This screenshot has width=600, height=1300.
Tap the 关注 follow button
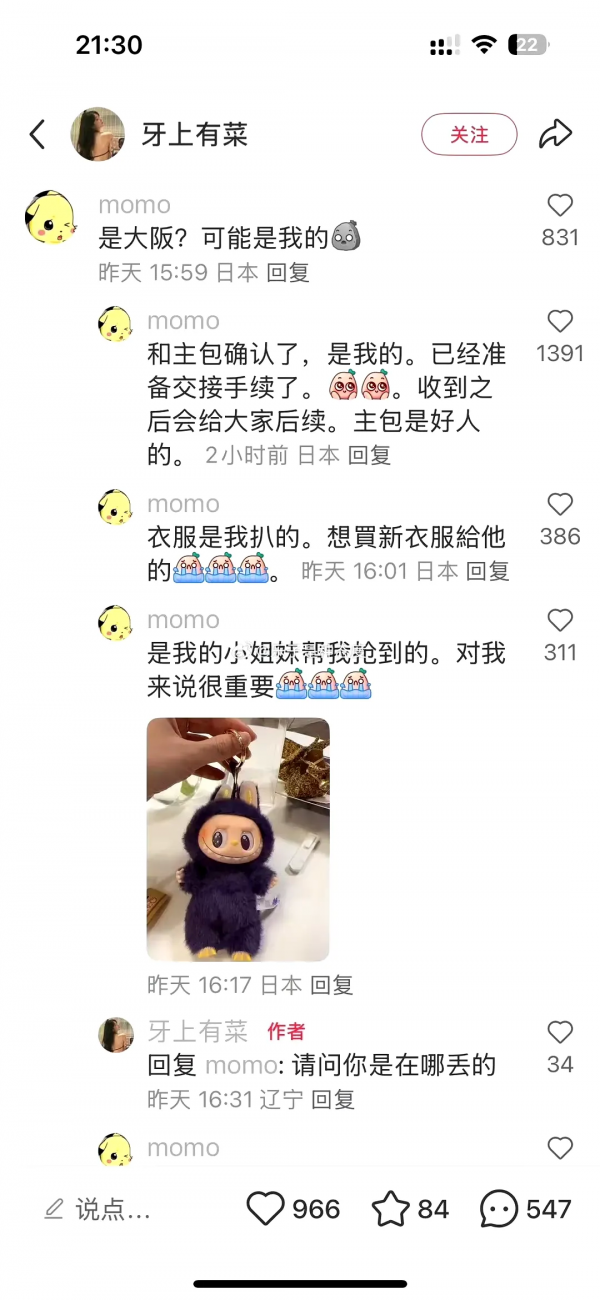(469, 134)
